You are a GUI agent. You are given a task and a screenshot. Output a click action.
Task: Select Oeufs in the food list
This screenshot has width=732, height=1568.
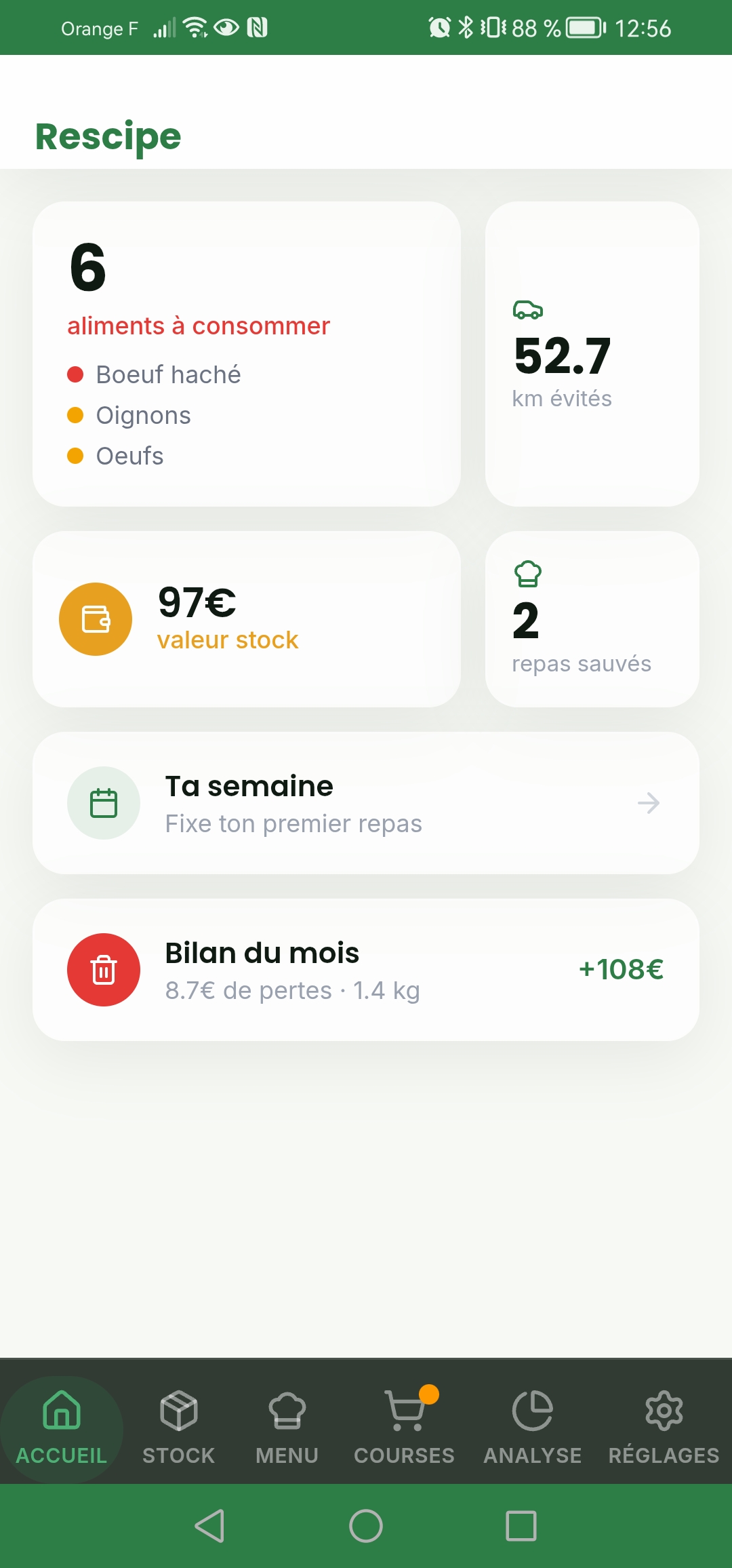[x=129, y=456]
